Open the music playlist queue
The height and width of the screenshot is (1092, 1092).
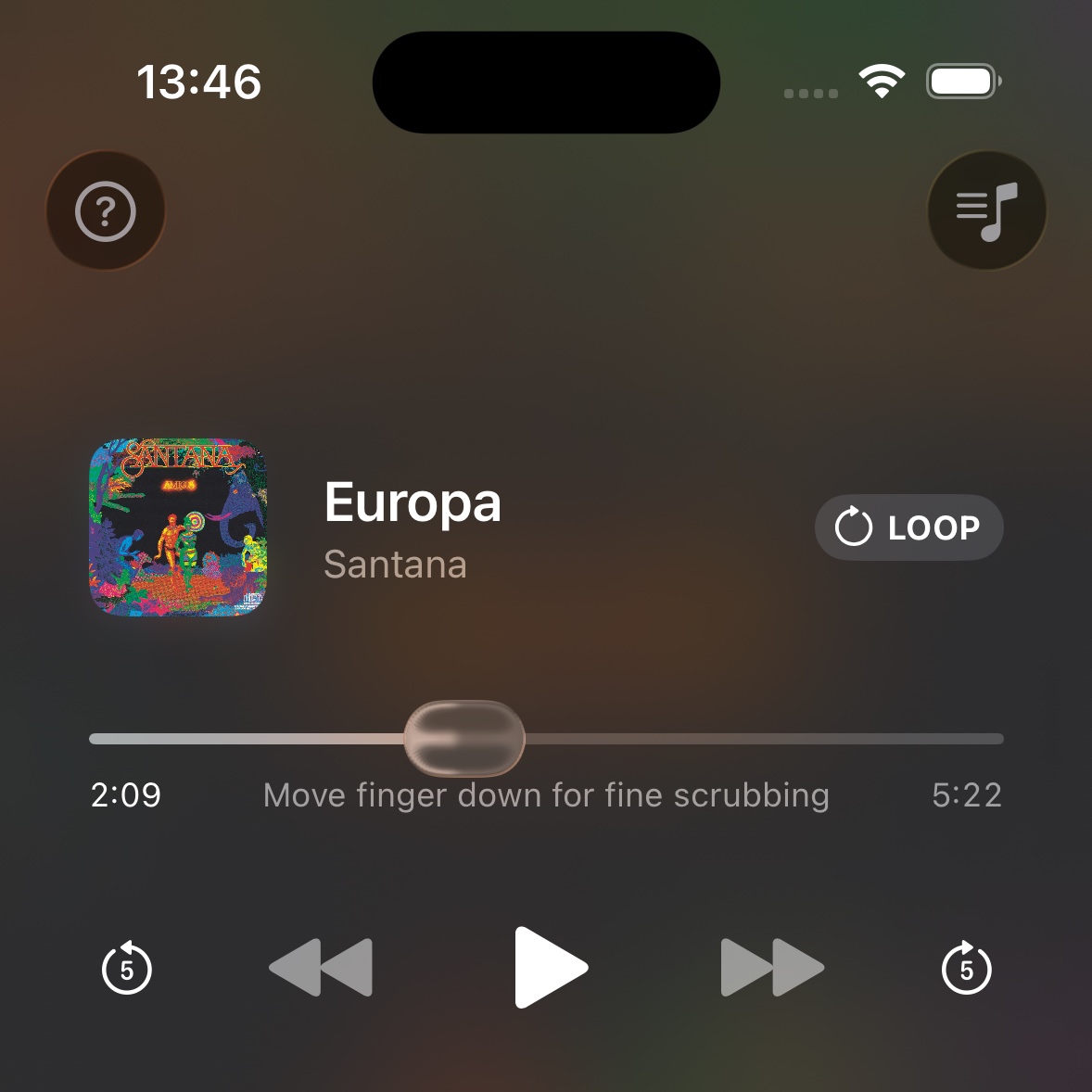(x=986, y=211)
